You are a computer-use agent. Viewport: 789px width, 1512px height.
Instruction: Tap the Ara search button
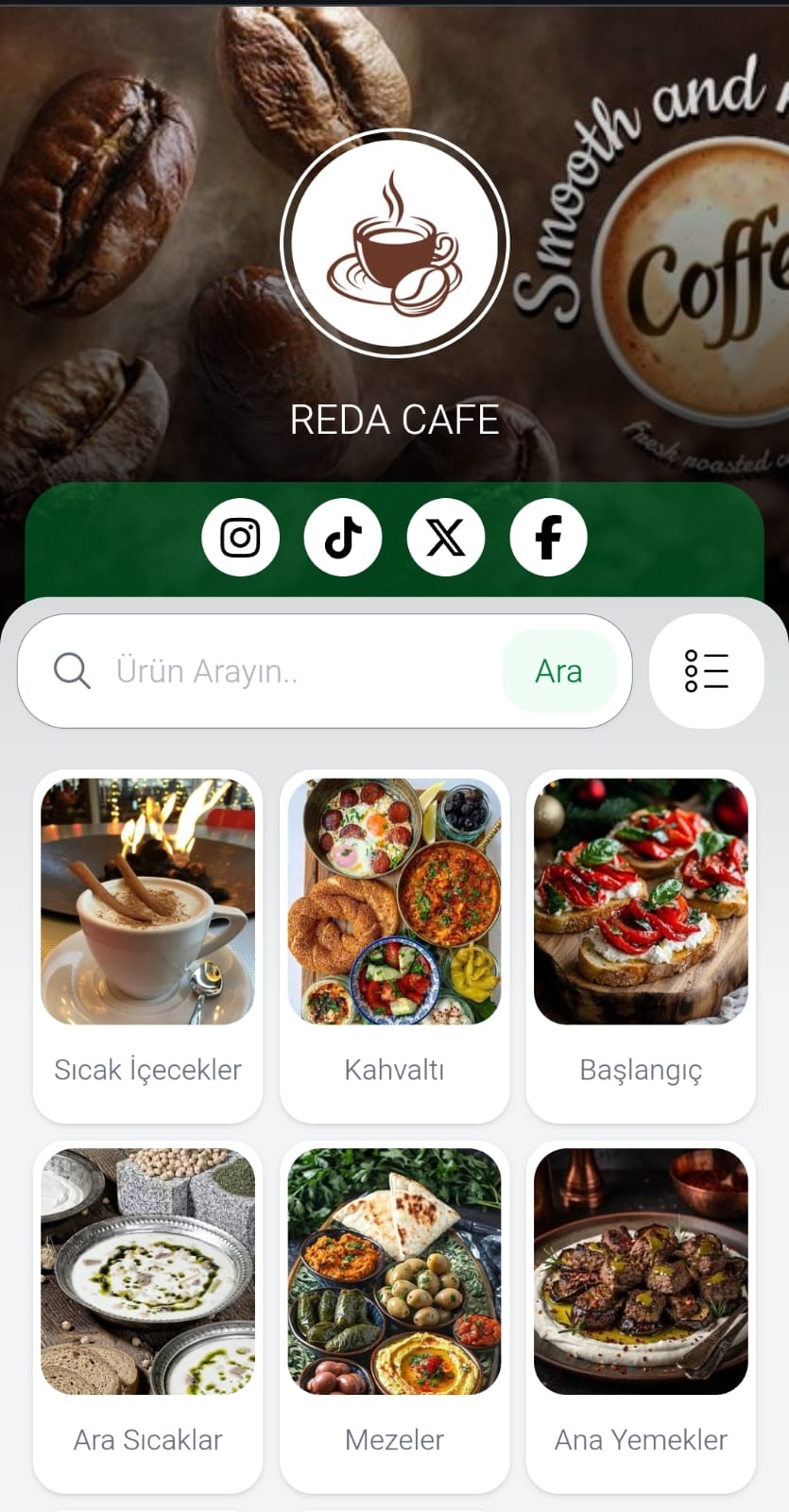(558, 671)
